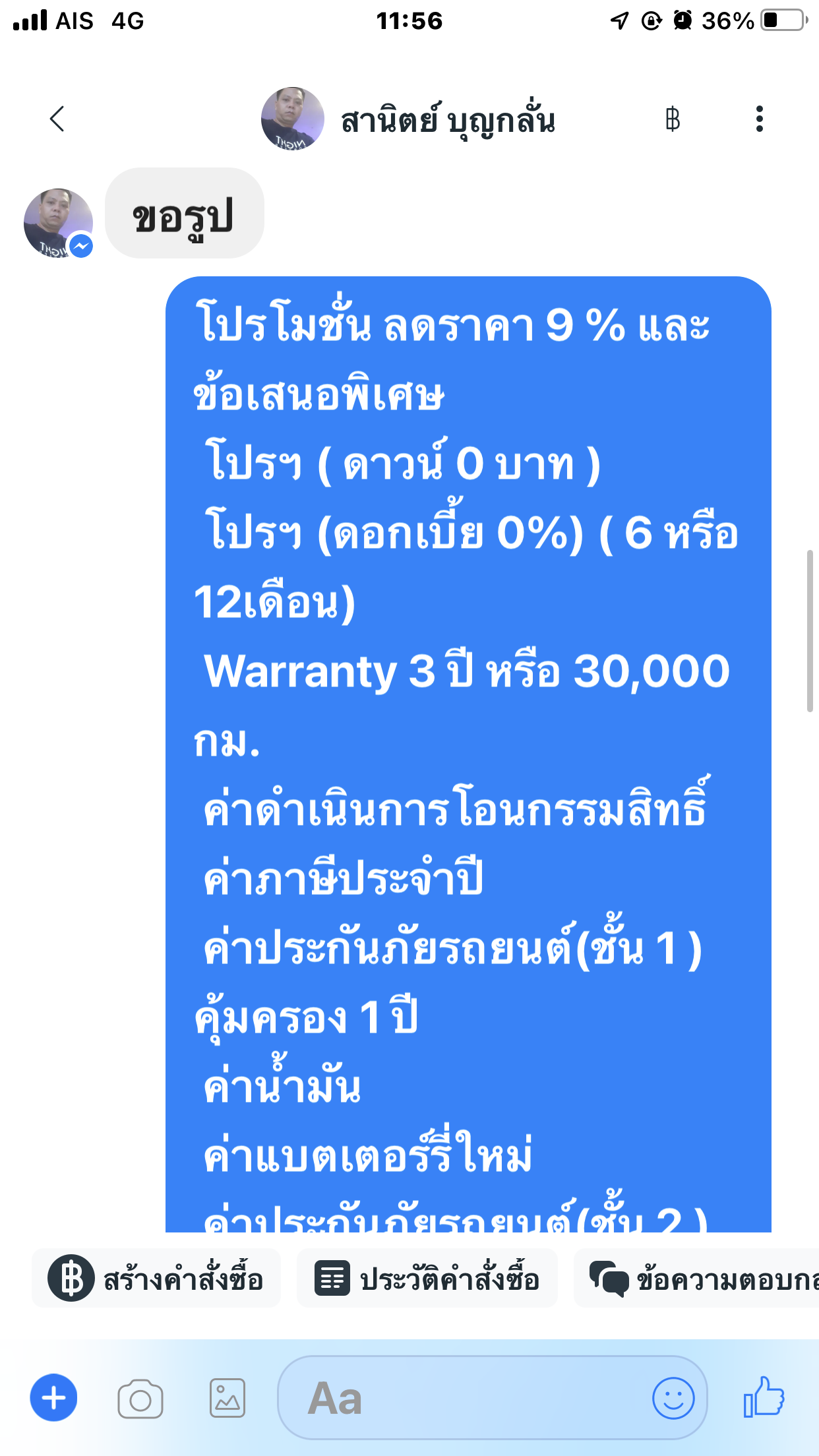The height and width of the screenshot is (1456, 819).
Task: Open the three-dot overflow menu
Action: click(759, 119)
